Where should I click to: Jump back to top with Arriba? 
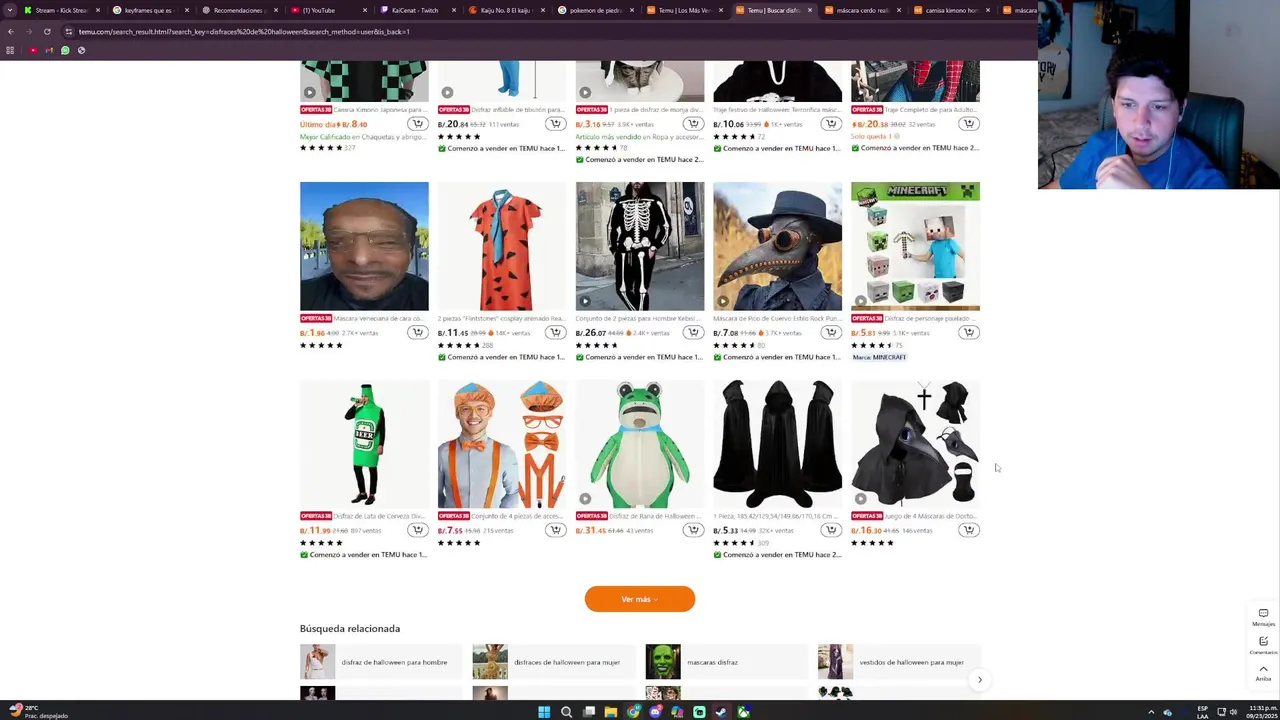(1263, 673)
